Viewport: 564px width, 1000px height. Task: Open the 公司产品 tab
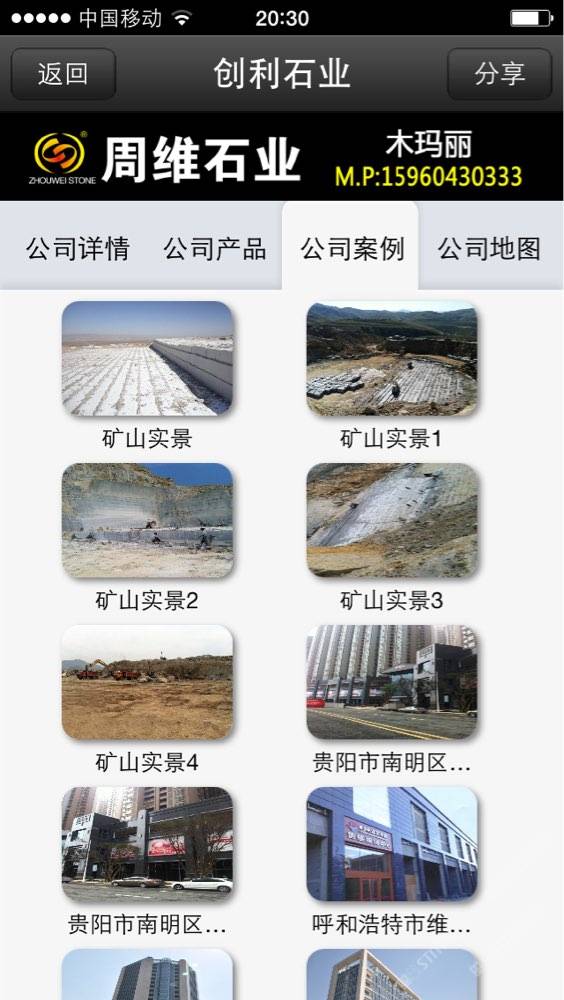coord(215,248)
